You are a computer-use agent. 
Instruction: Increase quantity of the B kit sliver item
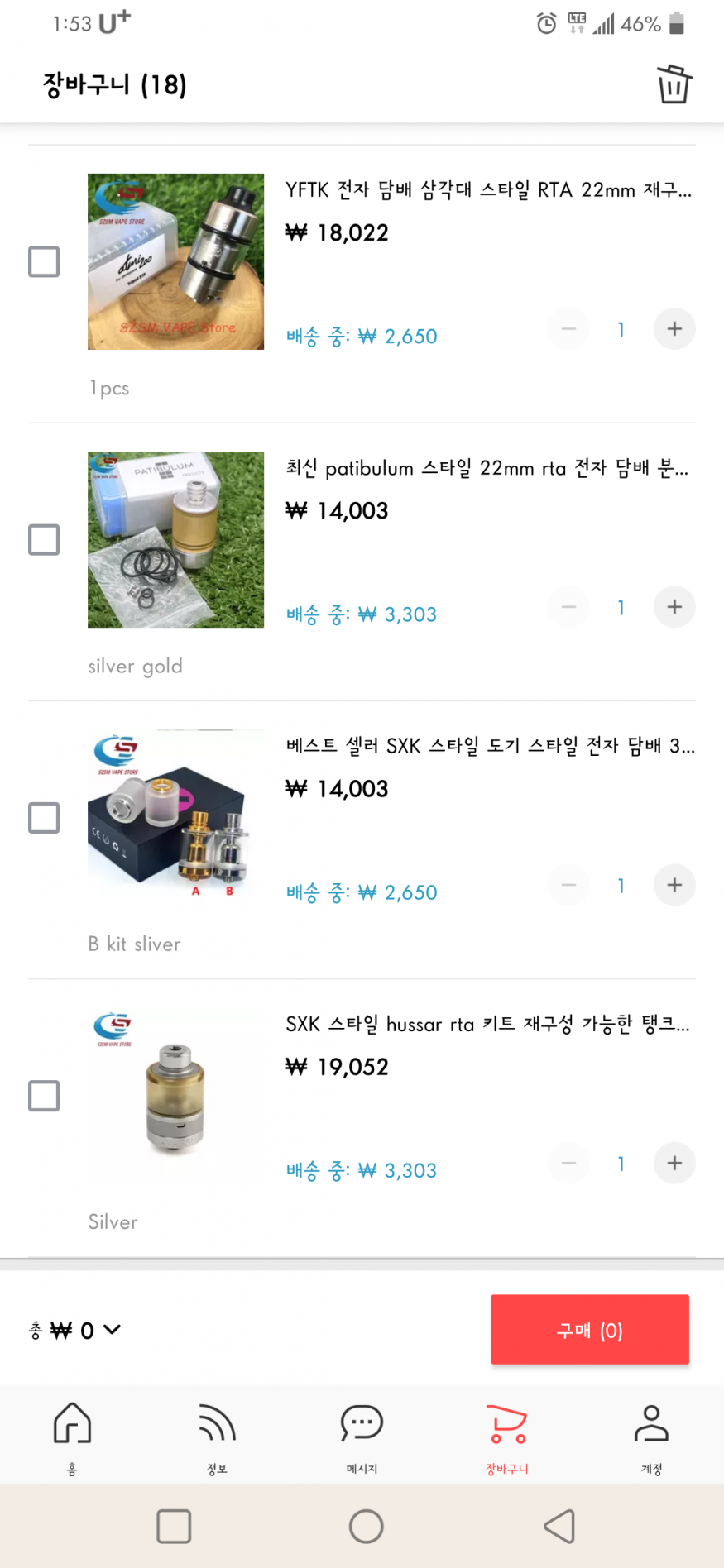click(674, 885)
